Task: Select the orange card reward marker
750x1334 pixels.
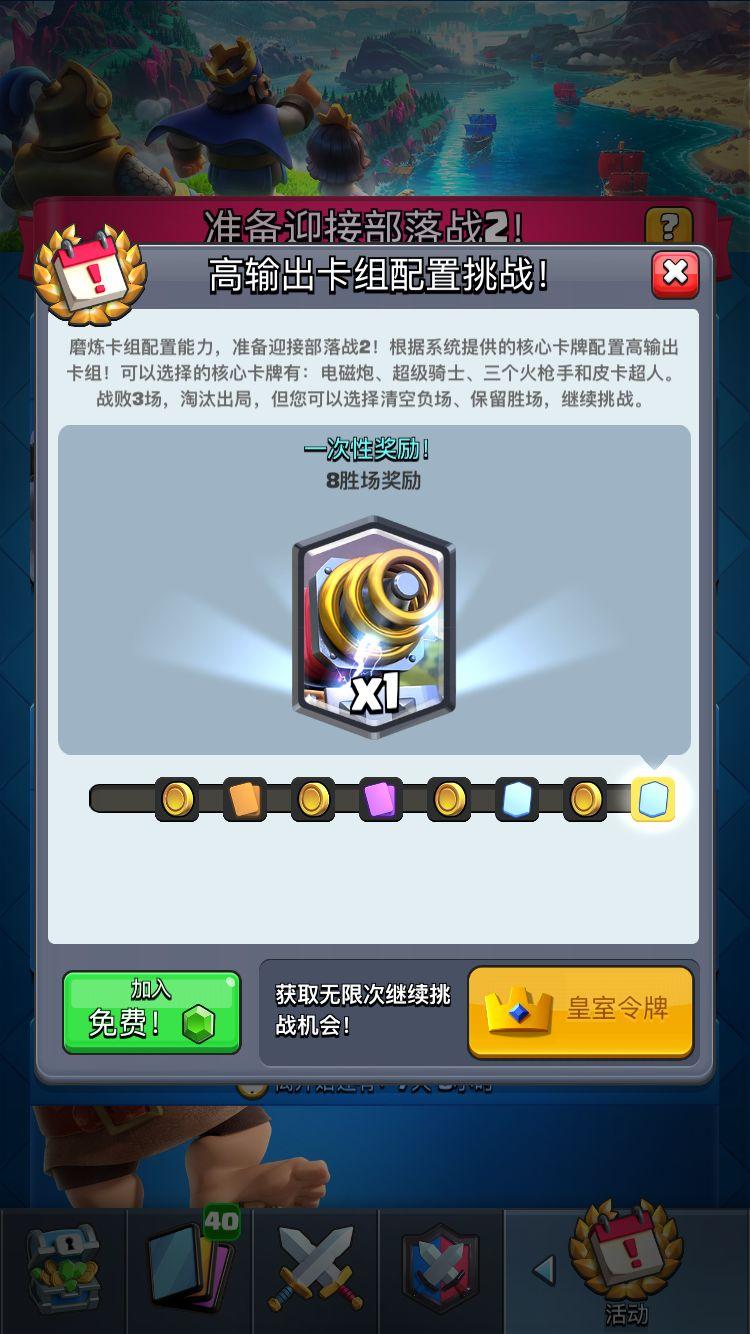Action: tap(244, 799)
